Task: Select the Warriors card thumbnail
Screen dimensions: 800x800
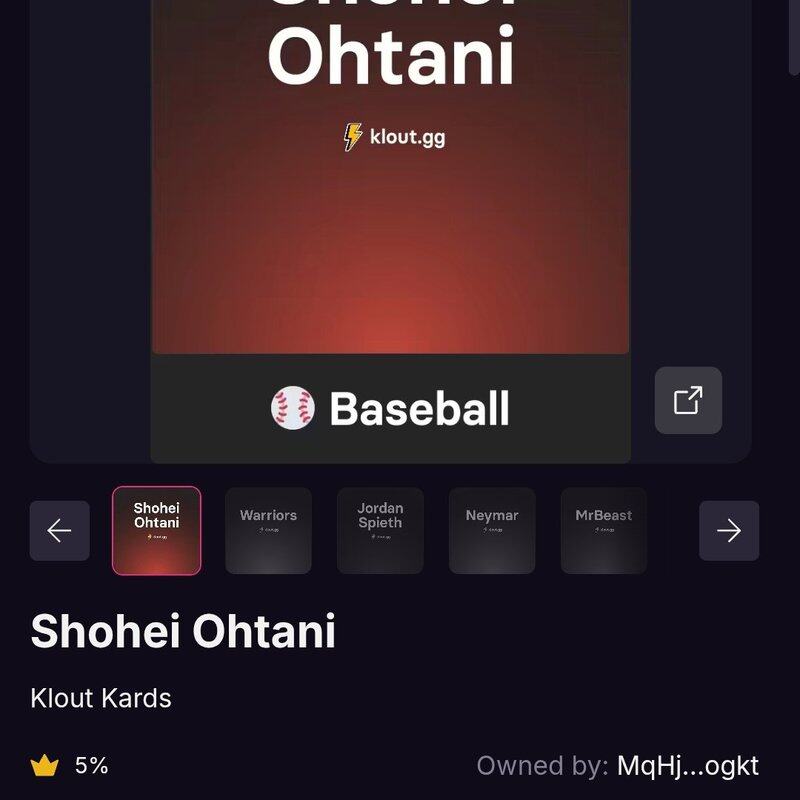Action: click(x=268, y=531)
